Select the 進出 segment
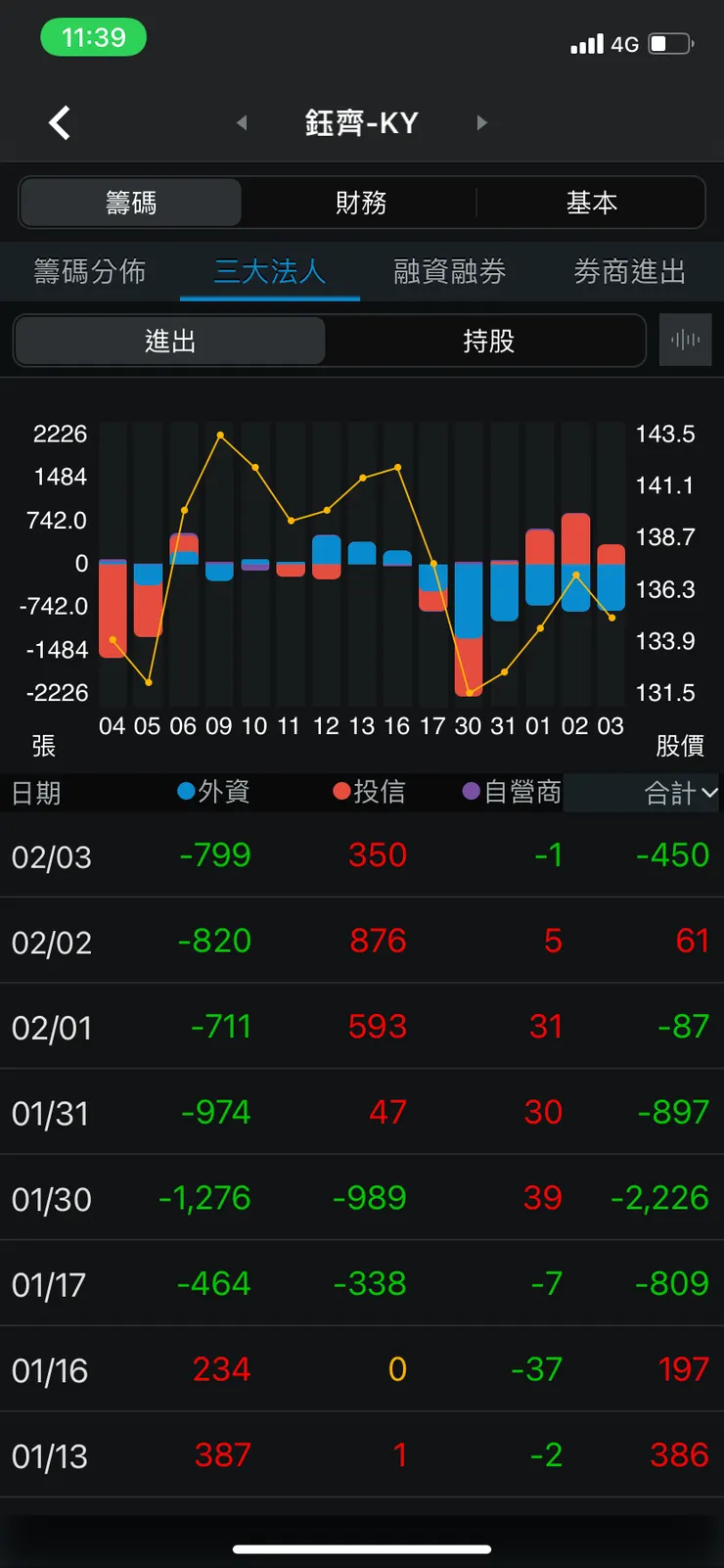The image size is (724, 1568). (168, 340)
